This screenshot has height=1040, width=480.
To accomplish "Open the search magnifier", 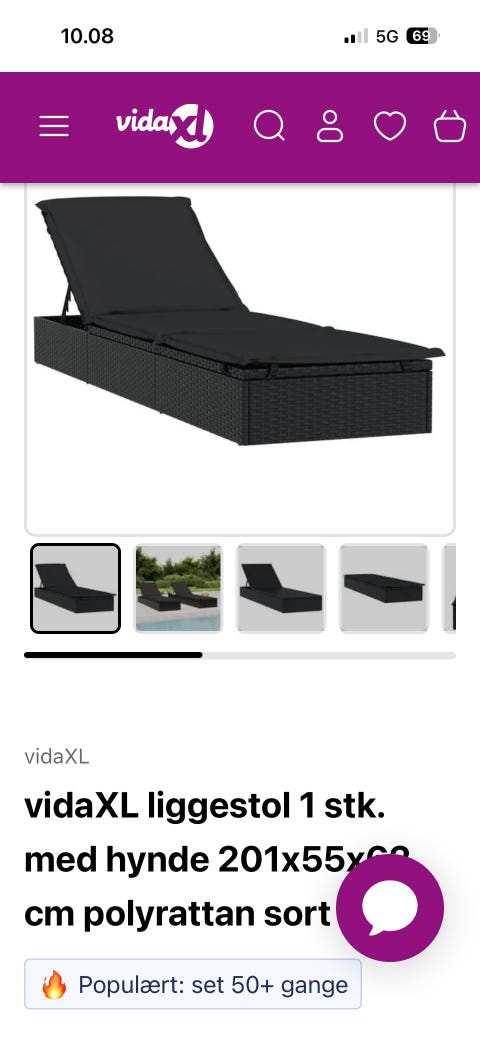I will coord(269,126).
